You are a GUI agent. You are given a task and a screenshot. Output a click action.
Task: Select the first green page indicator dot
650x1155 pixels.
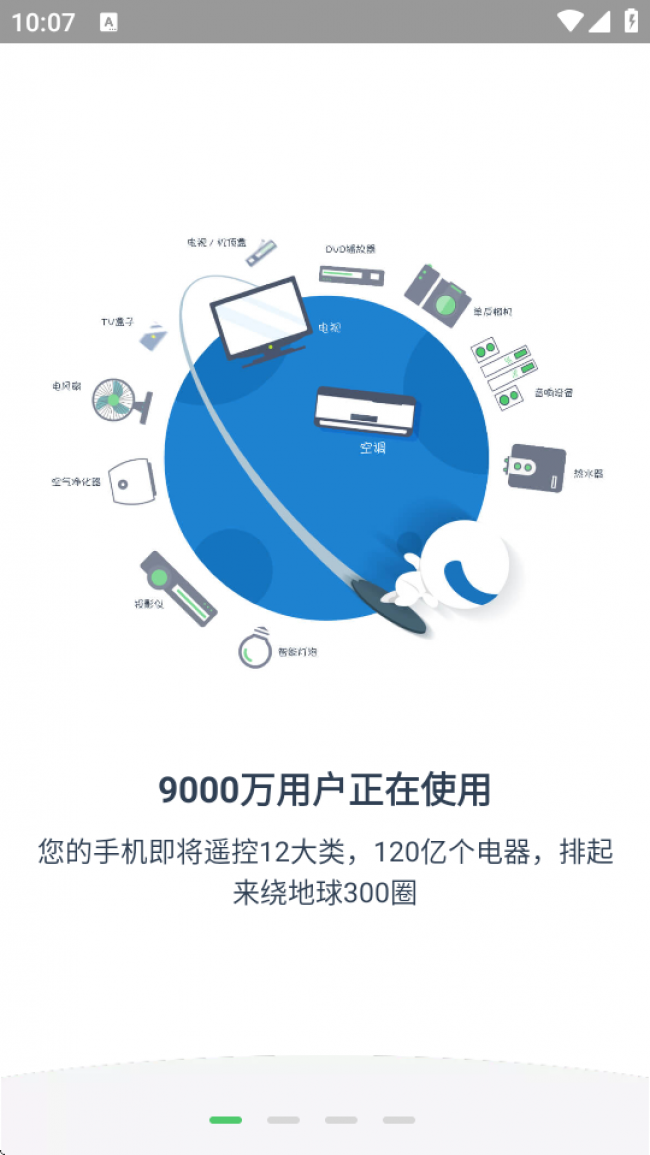tap(225, 1120)
